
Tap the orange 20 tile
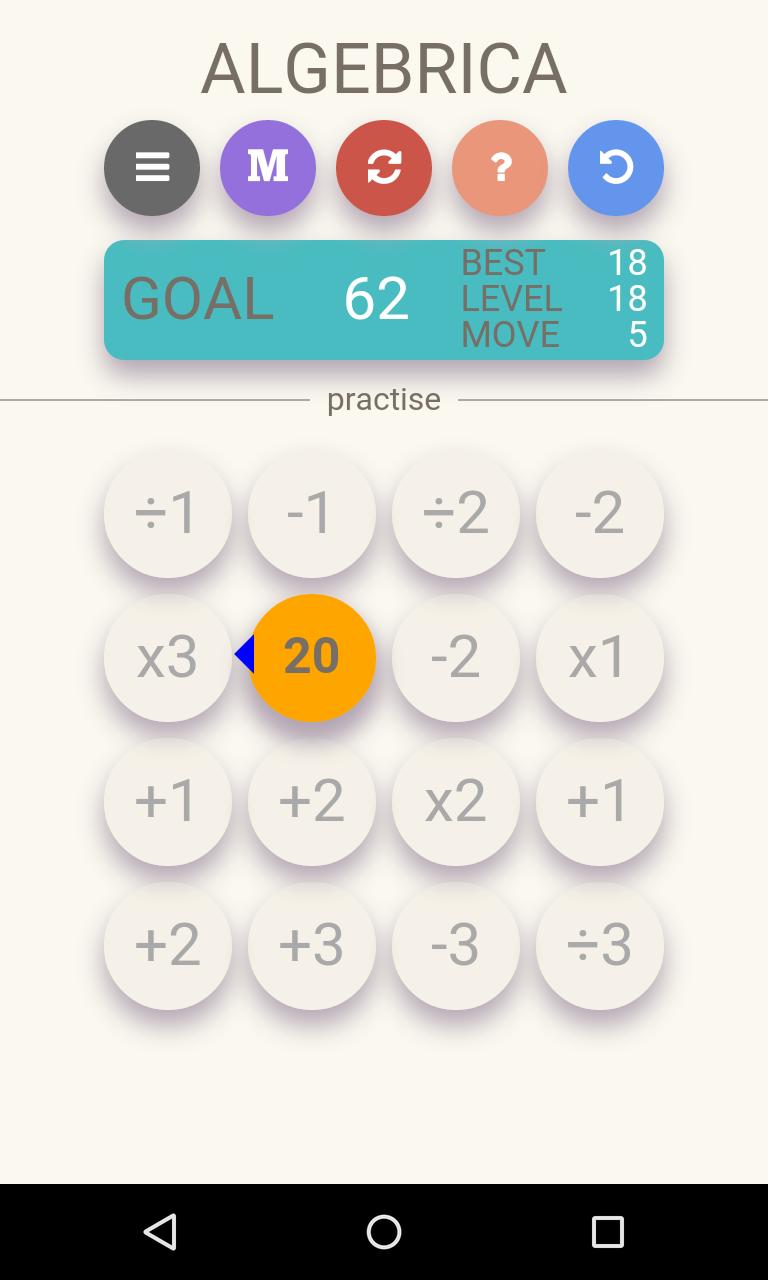point(312,658)
